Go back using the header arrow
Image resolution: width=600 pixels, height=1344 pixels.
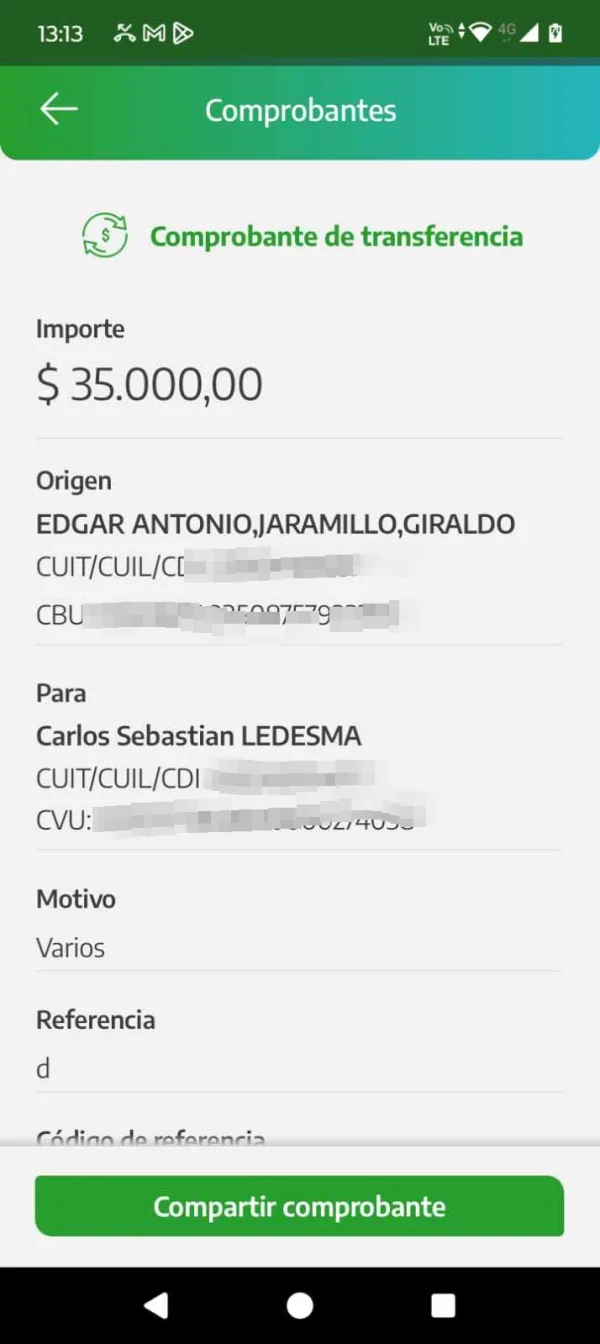tap(59, 109)
